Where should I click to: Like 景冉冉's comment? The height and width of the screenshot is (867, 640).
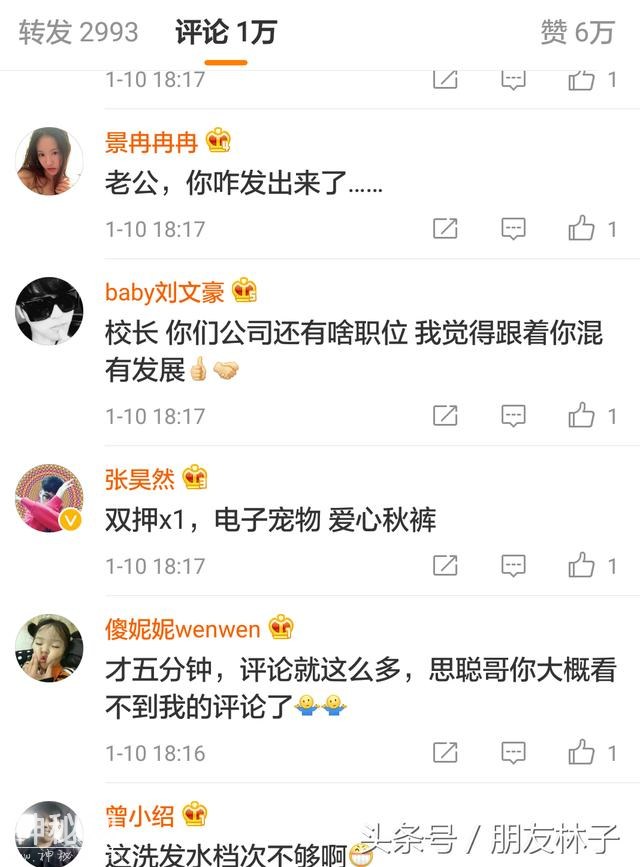[582, 229]
